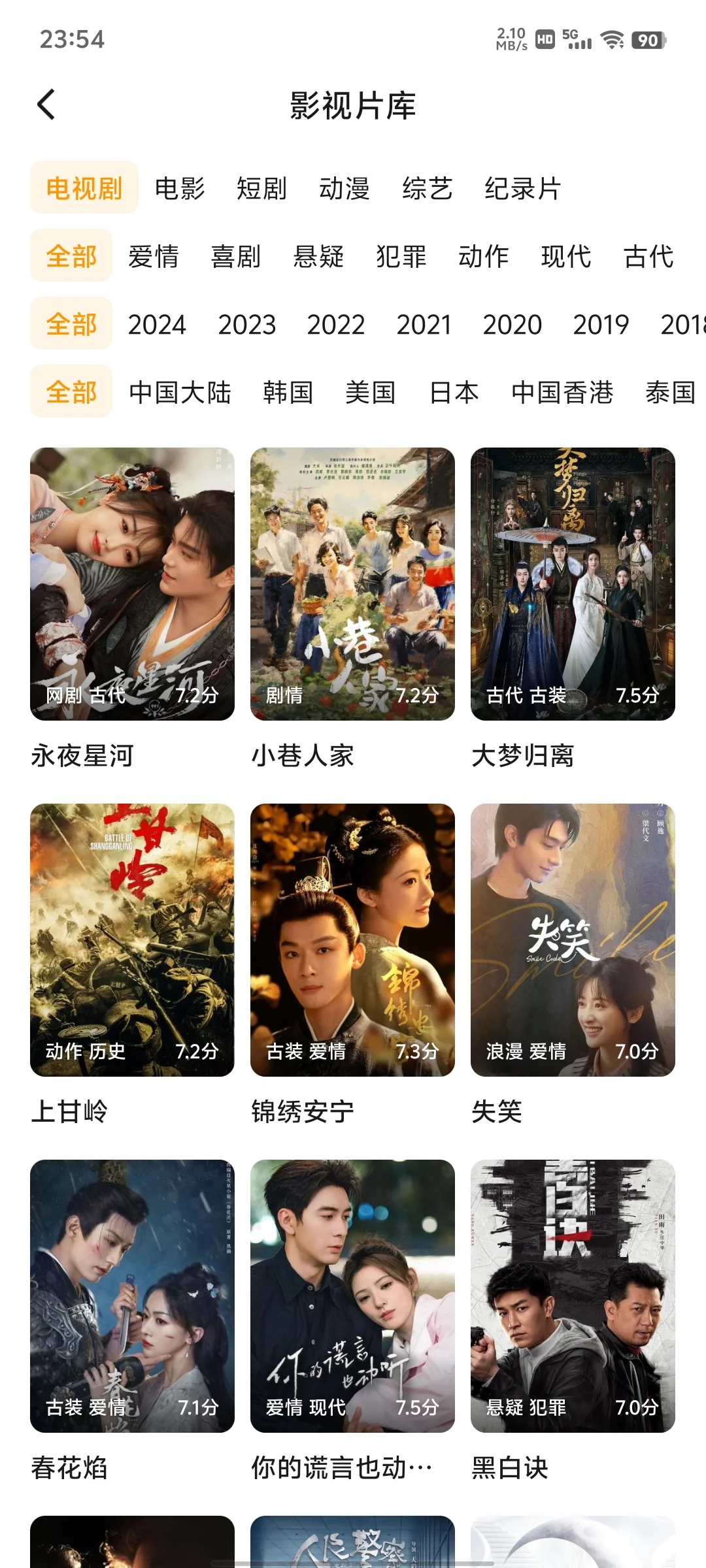Open the 小巷人家 poster card
The width and height of the screenshot is (706, 1568).
click(x=352, y=583)
